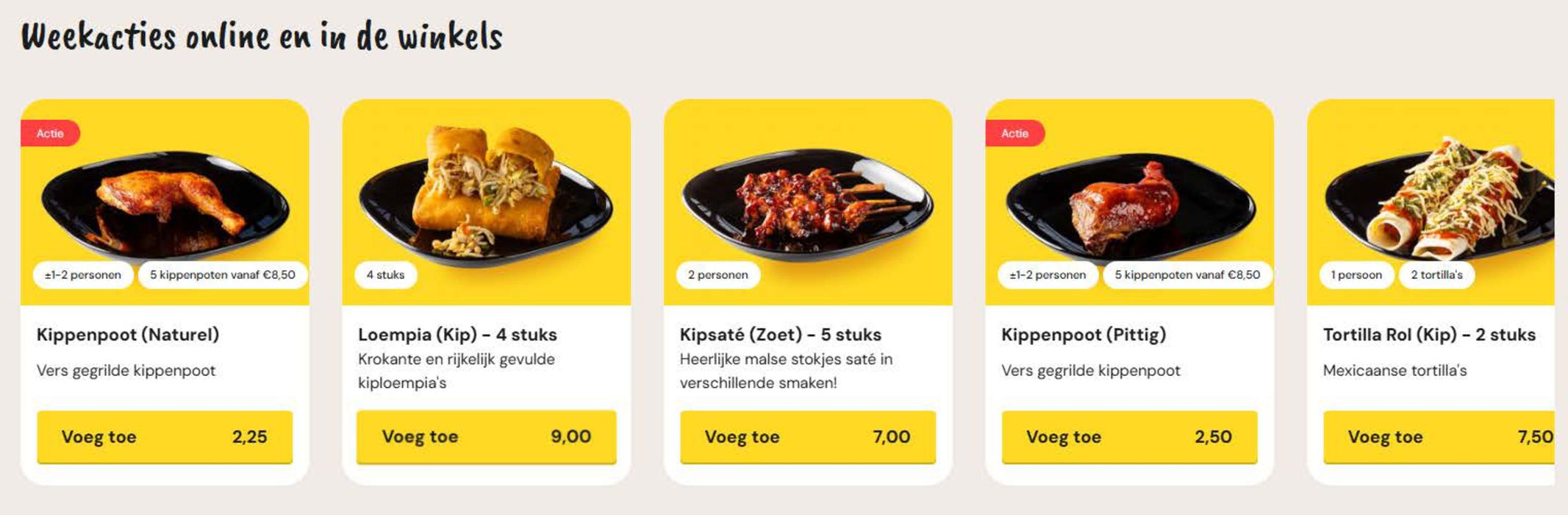View the Tortilla Rol (Kip) product card
This screenshot has width=1568, height=515.
click(x=1428, y=335)
